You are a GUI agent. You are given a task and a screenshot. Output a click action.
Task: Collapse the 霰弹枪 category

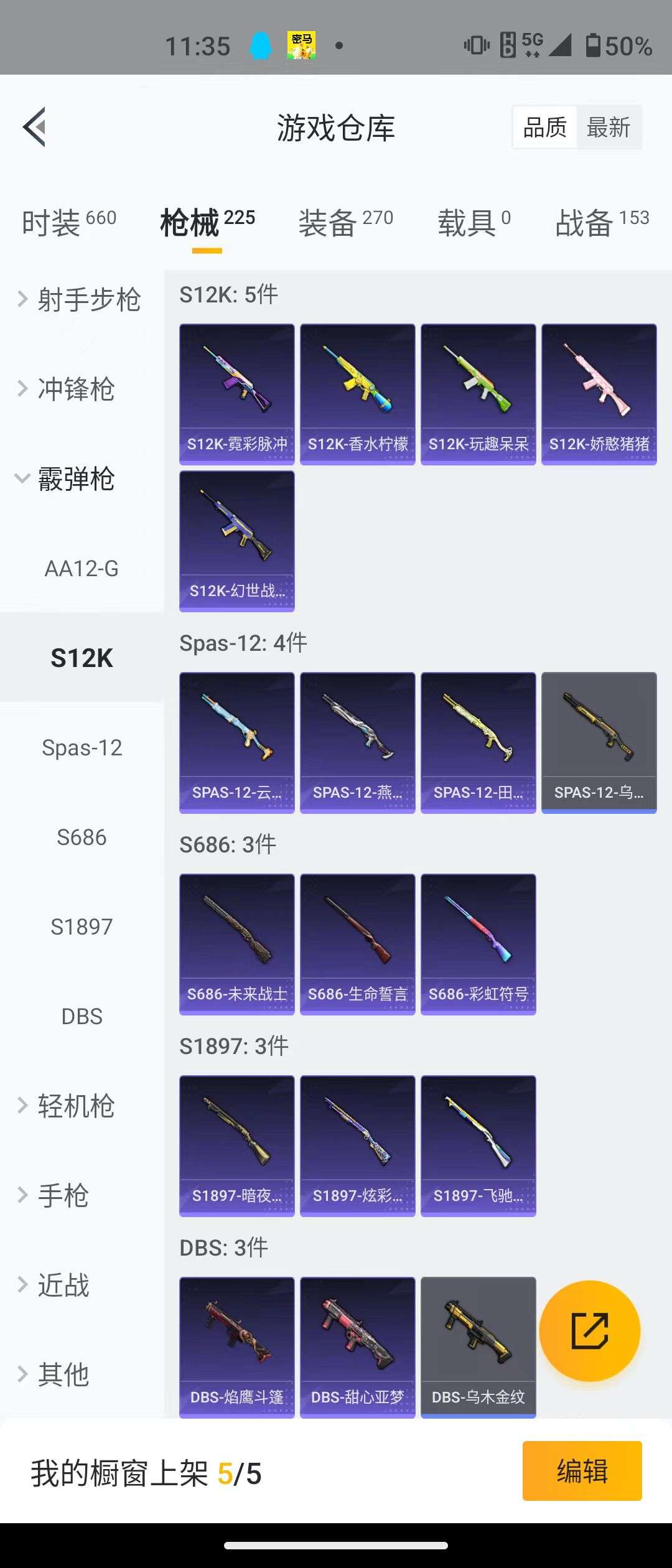click(x=65, y=479)
